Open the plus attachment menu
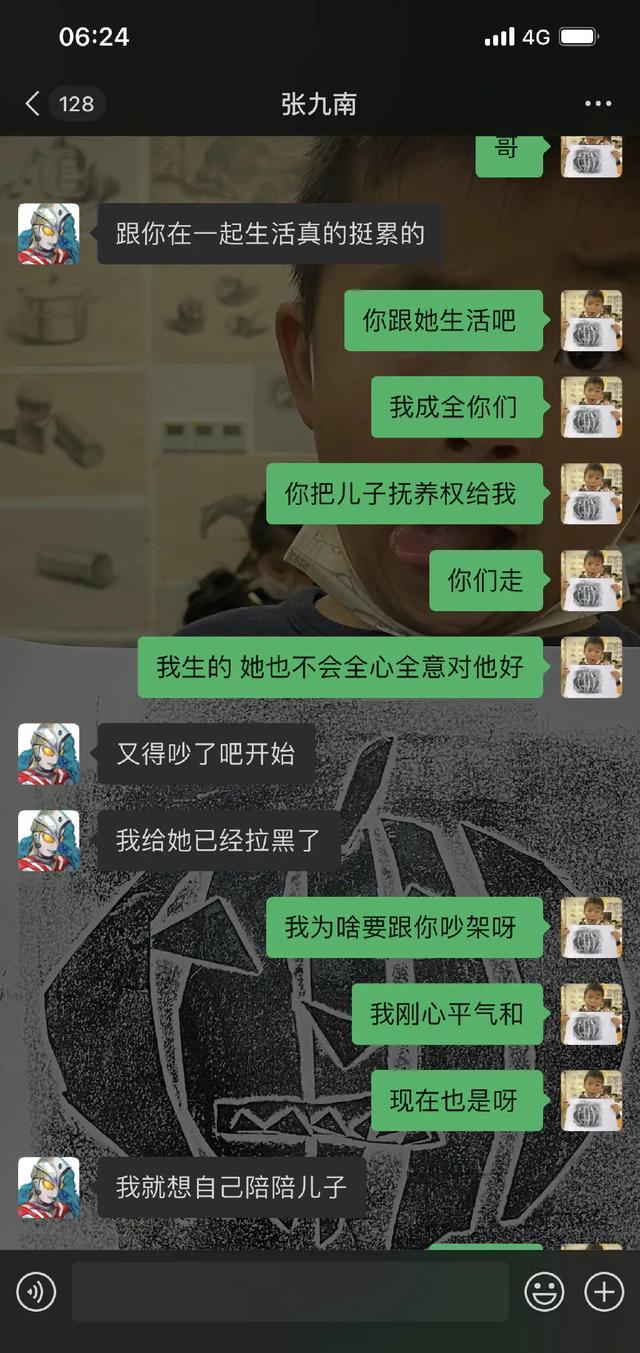Image resolution: width=640 pixels, height=1353 pixels. click(x=603, y=1292)
